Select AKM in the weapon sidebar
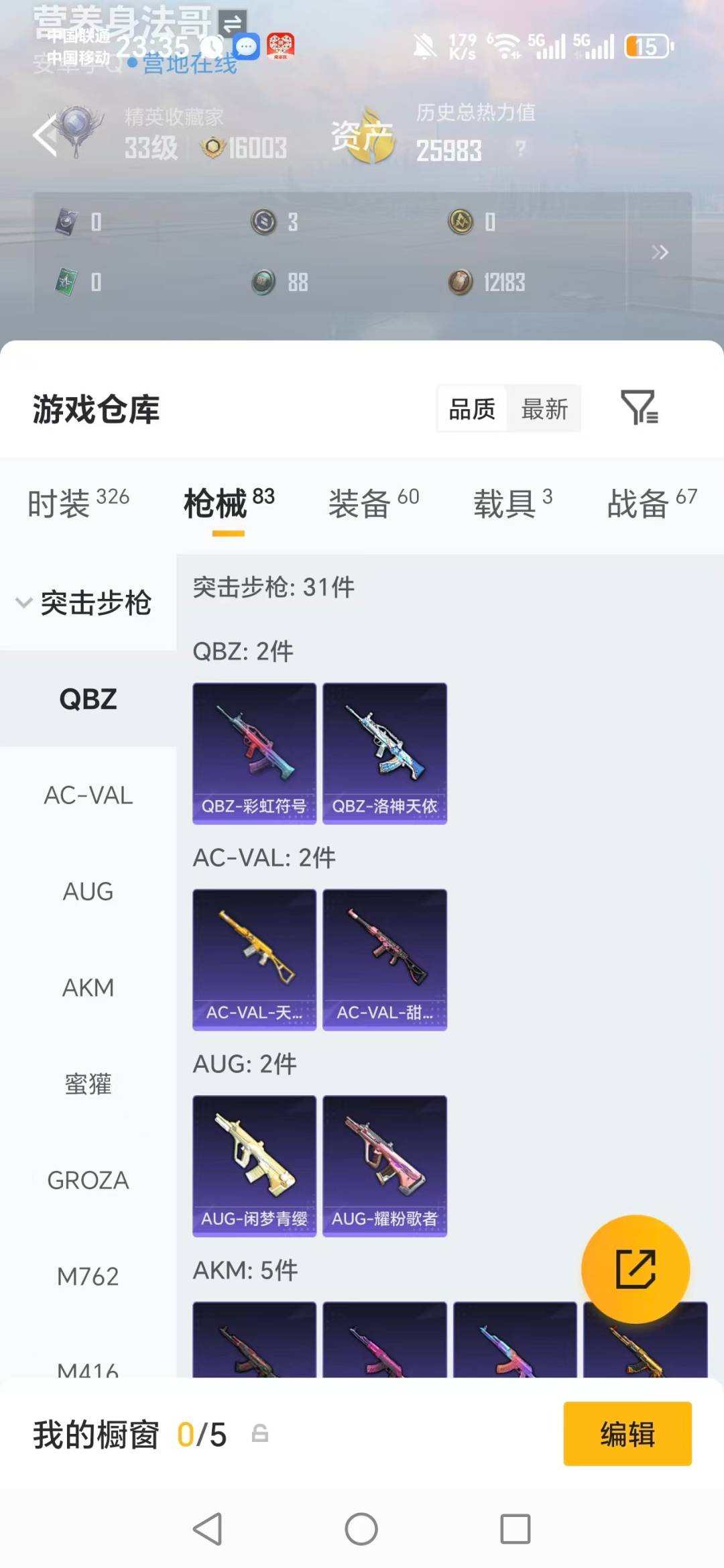This screenshot has height=1568, width=724. tap(88, 988)
